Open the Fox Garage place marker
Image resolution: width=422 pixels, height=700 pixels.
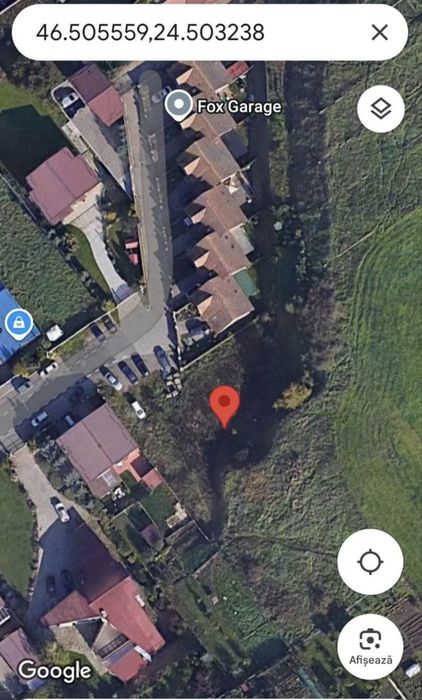click(x=179, y=104)
